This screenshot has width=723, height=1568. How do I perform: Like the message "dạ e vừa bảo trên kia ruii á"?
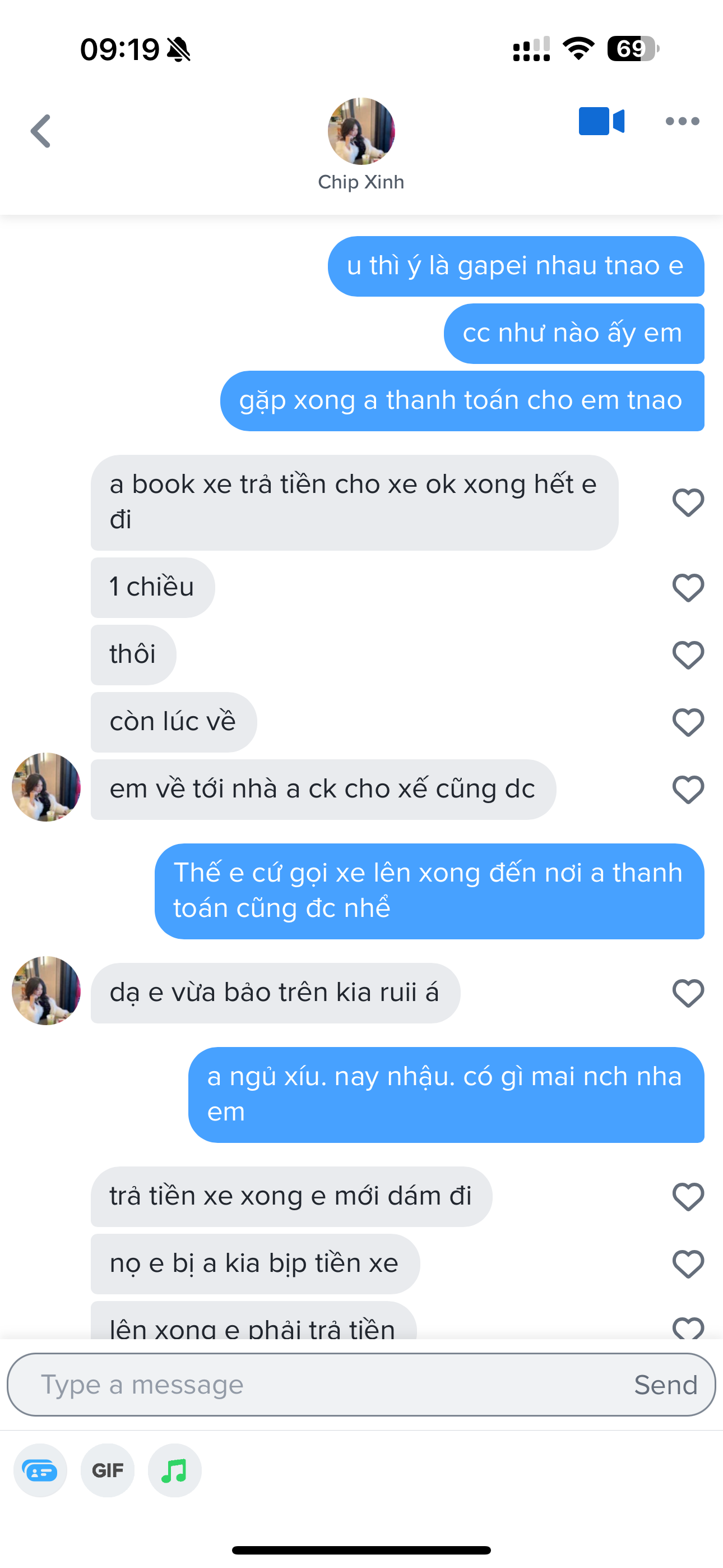[688, 993]
